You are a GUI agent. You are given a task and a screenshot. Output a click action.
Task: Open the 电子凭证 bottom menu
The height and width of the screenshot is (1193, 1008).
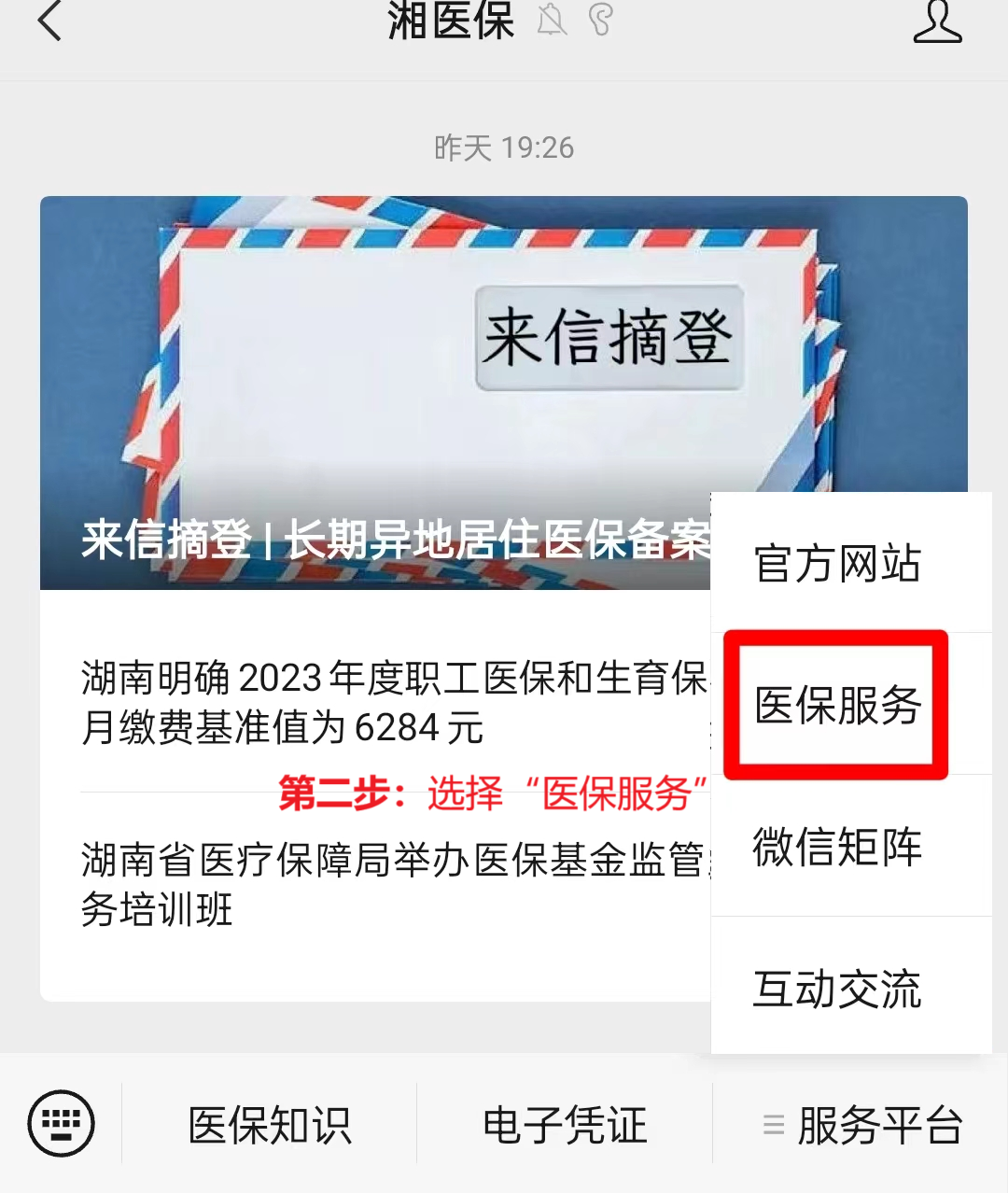pyautogui.click(x=565, y=1125)
